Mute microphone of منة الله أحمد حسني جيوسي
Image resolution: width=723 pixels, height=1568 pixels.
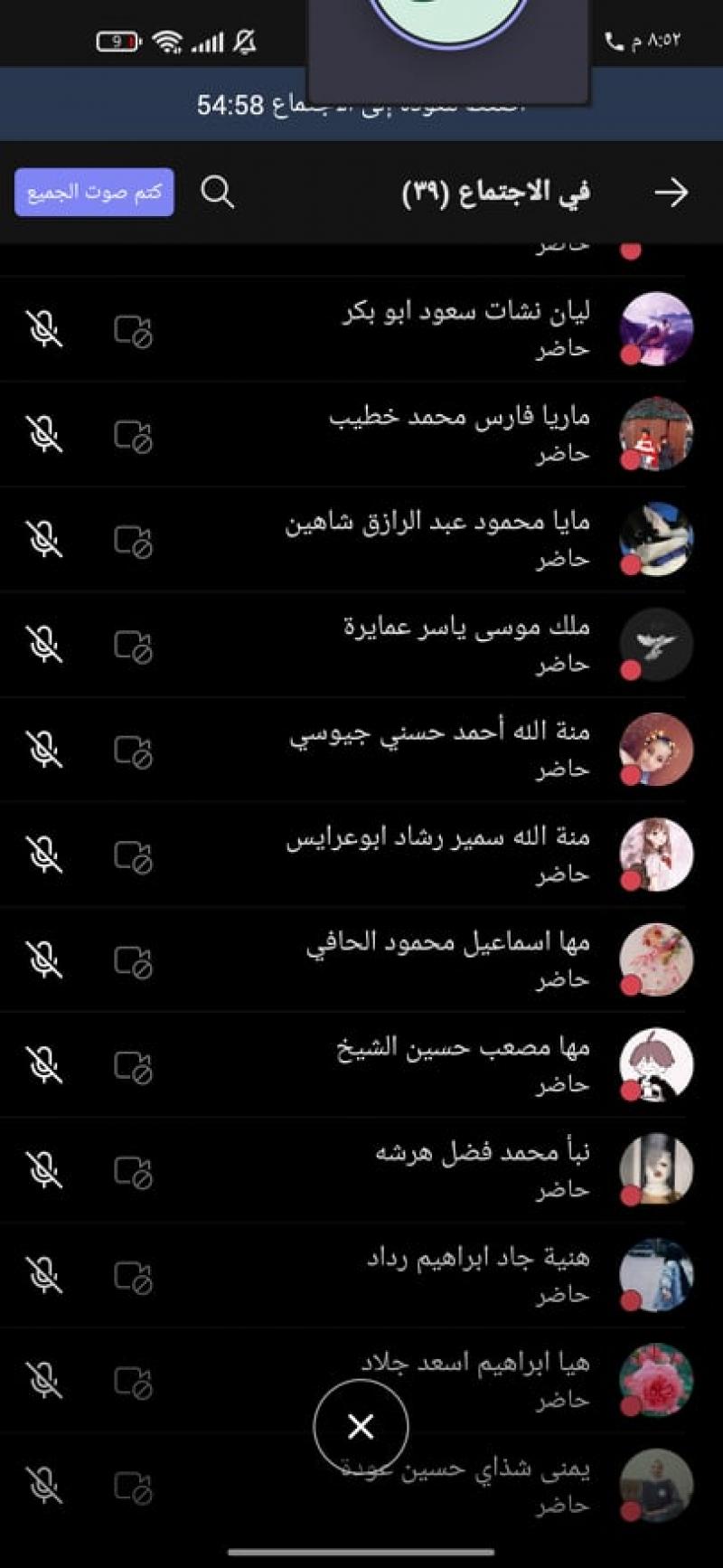(44, 751)
